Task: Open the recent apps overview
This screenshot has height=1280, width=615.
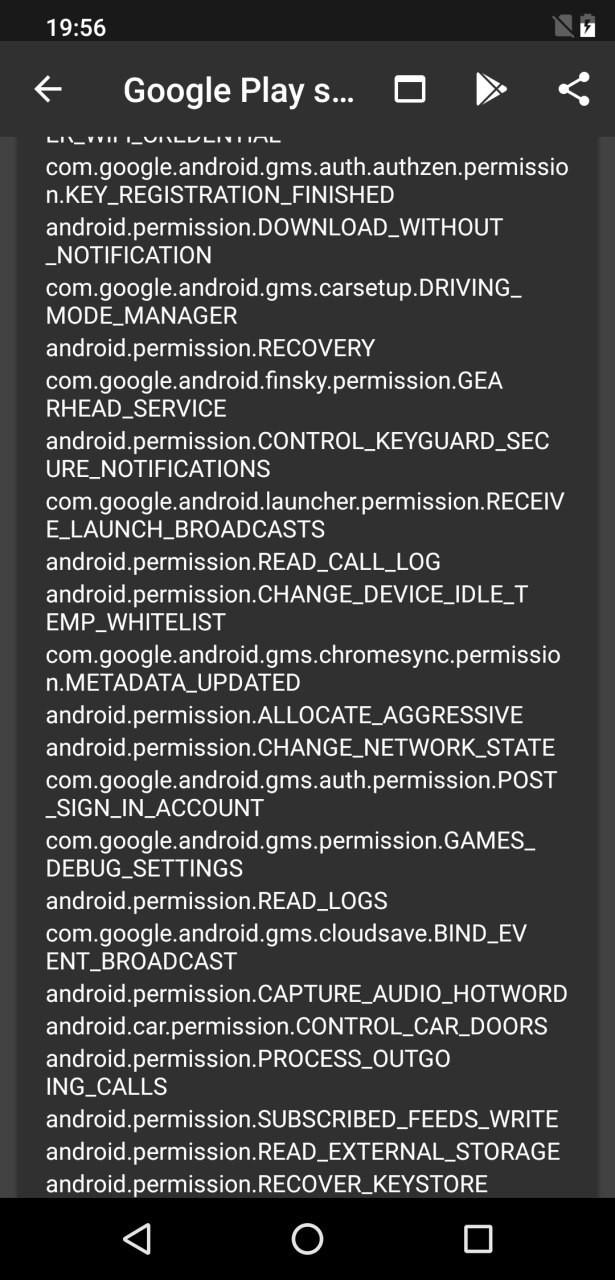Action: pyautogui.click(x=478, y=1239)
